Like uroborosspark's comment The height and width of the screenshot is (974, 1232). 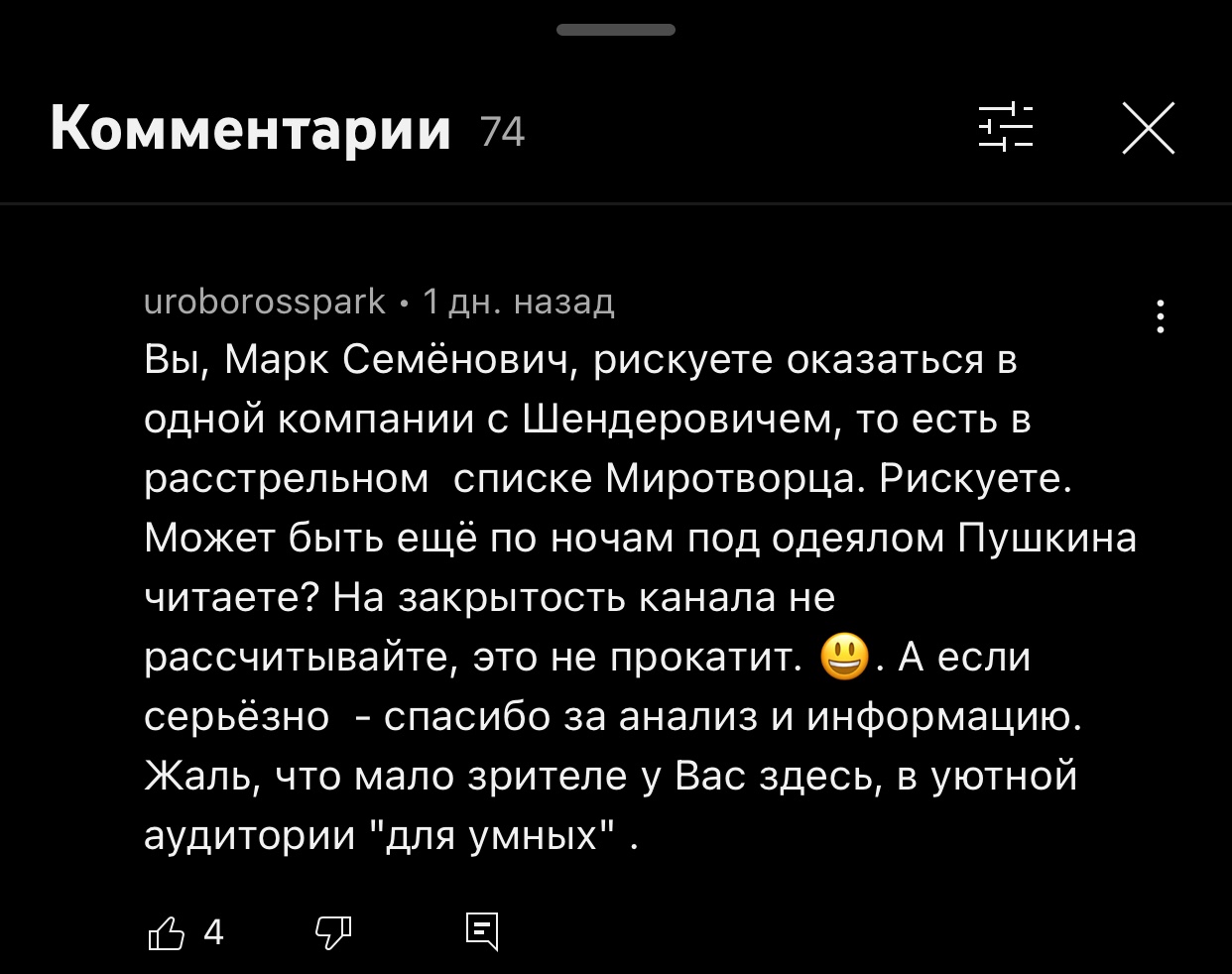click(x=167, y=932)
